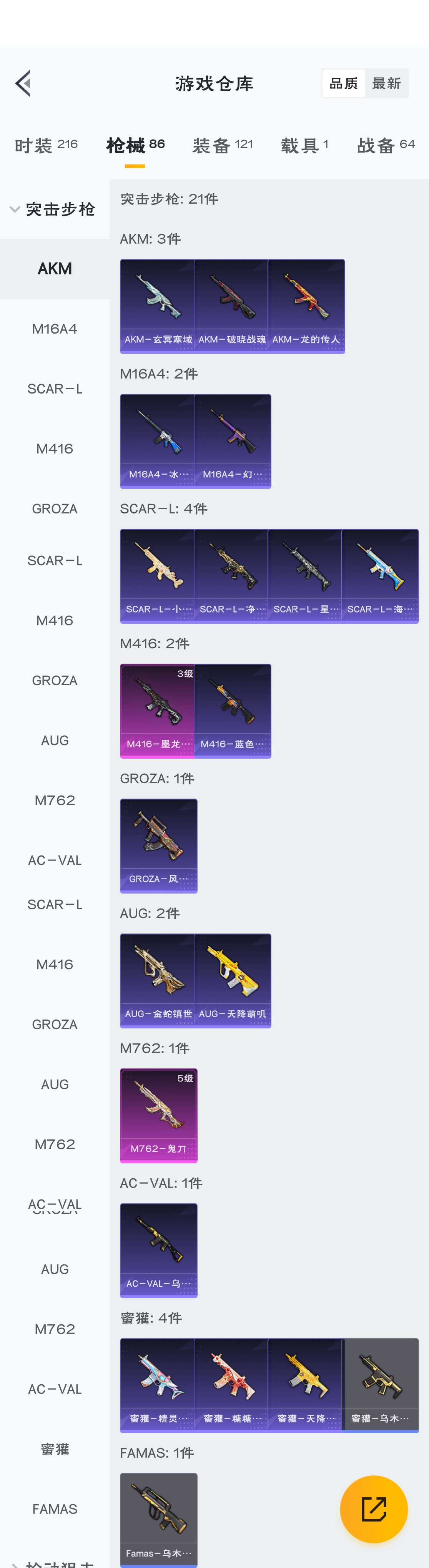429x1568 pixels.
Task: Switch to the 战备 tab
Action: pos(386,145)
